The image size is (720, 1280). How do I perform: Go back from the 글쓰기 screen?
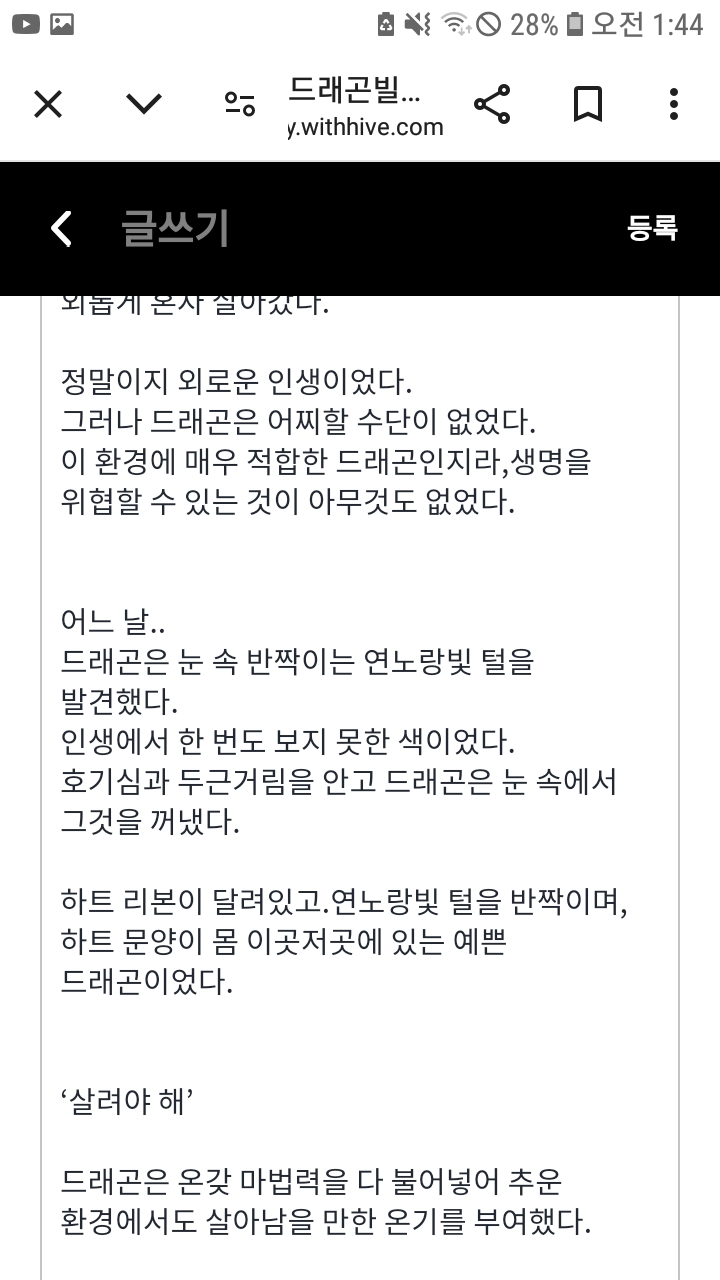click(x=62, y=229)
